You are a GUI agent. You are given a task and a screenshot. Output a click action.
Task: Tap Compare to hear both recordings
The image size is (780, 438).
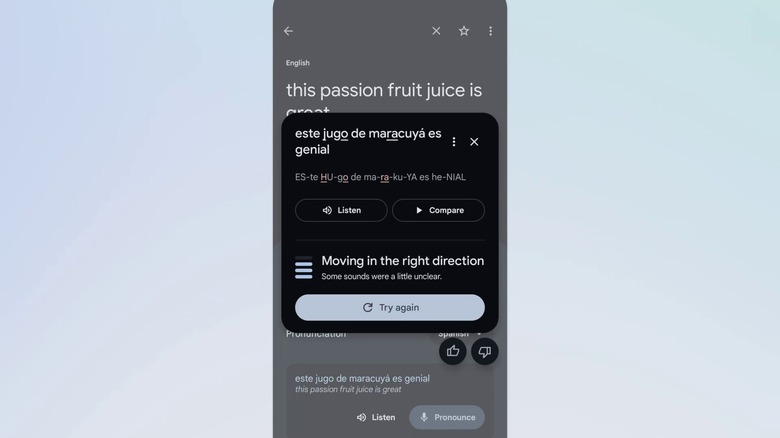[x=438, y=210]
